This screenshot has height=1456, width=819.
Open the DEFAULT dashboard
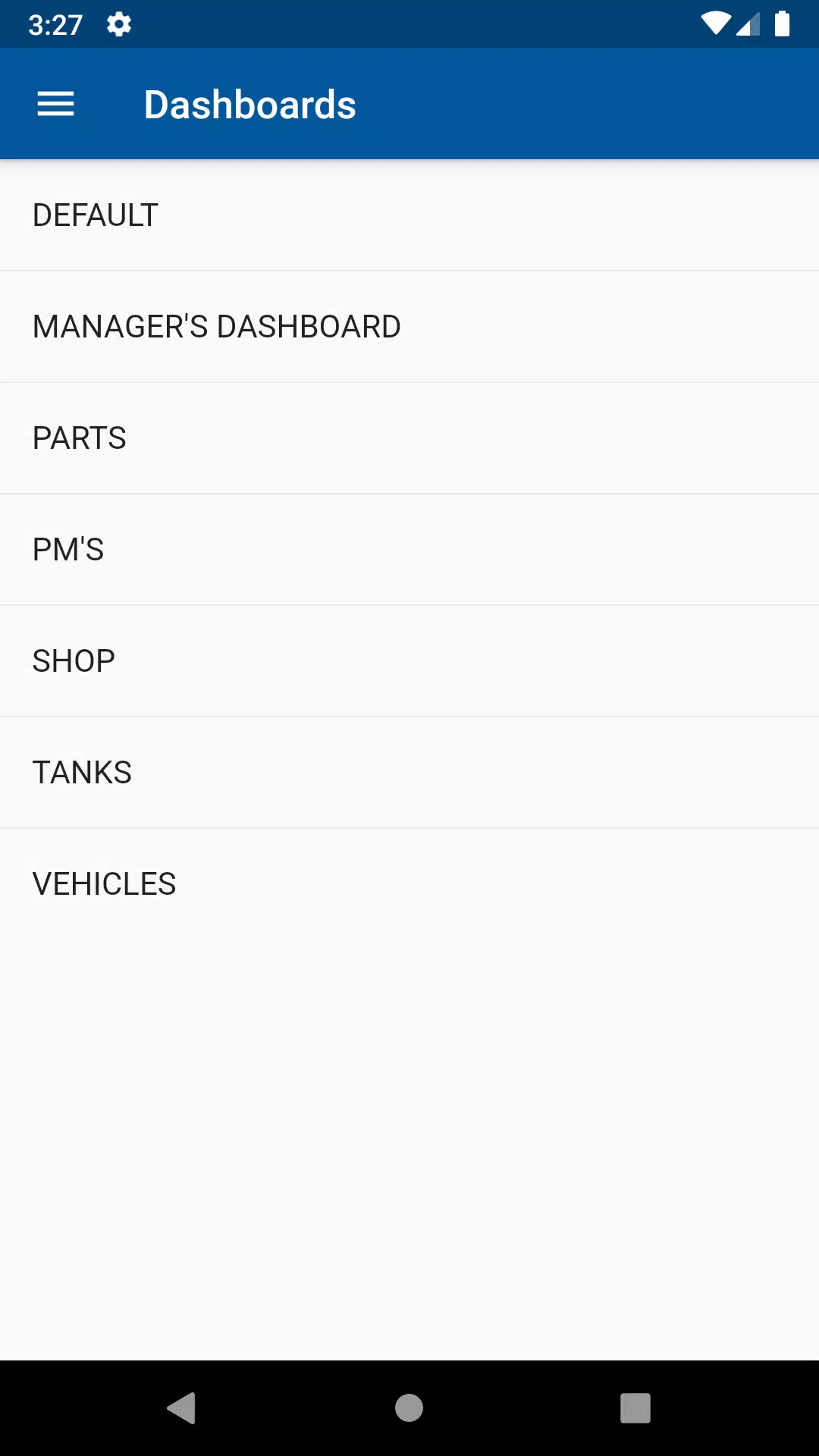[x=409, y=215]
